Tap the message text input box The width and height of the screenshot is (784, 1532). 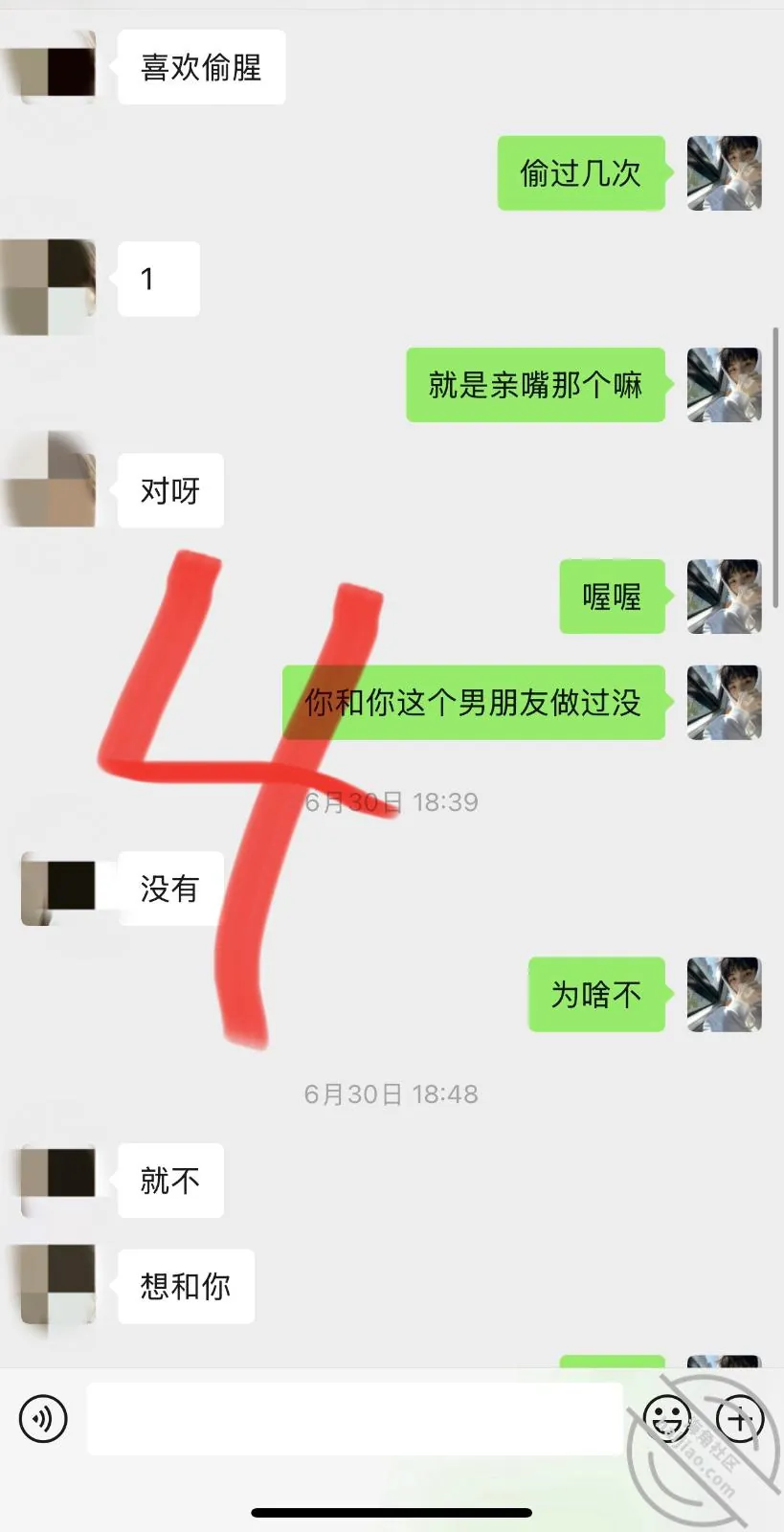355,1418
